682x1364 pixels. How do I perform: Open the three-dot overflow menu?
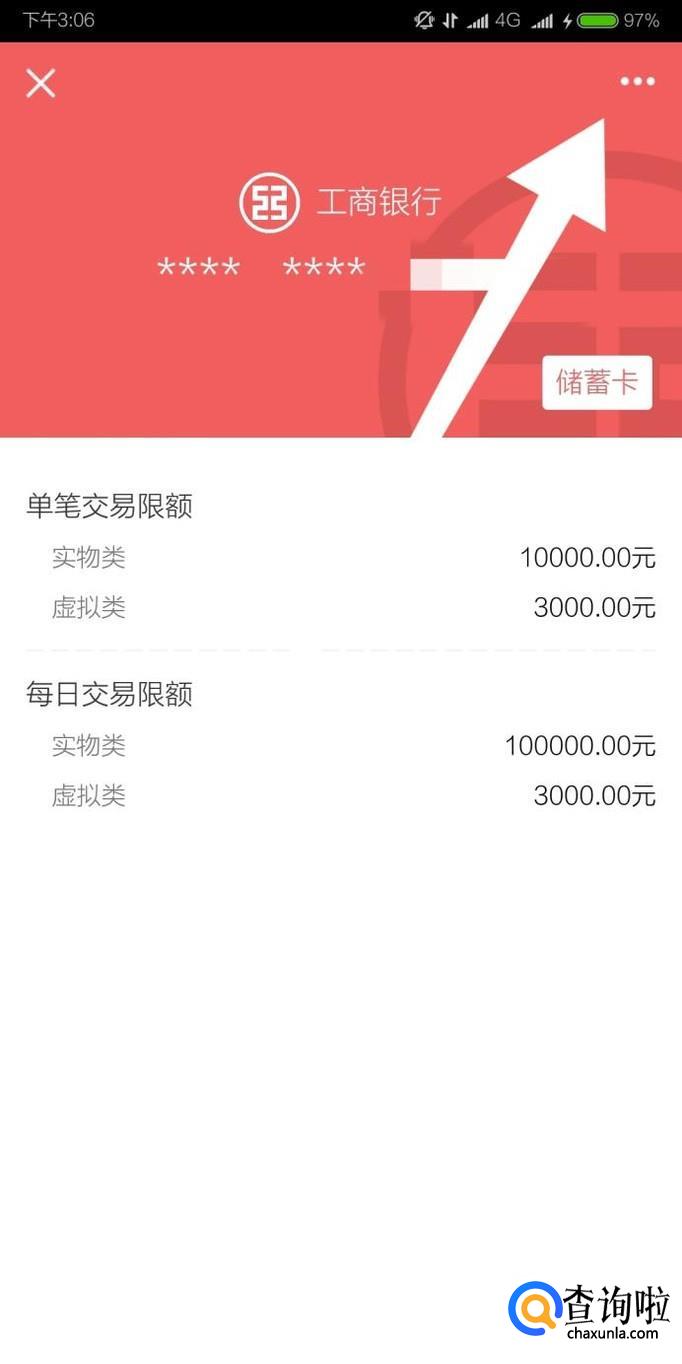pos(637,81)
